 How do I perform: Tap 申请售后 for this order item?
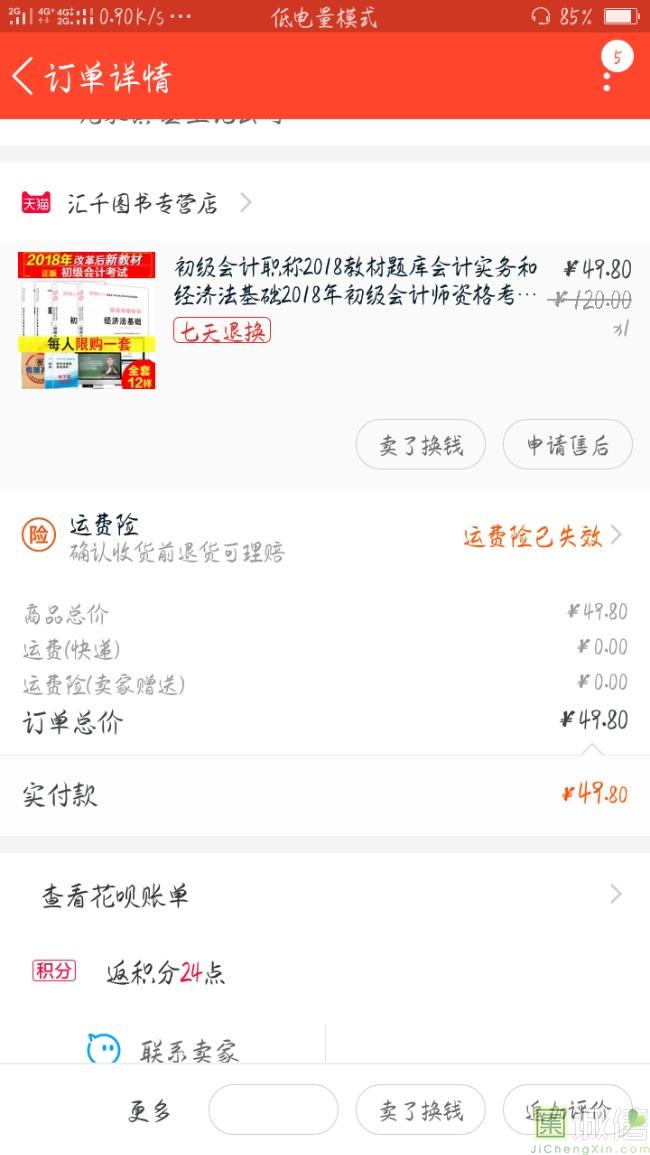(x=567, y=445)
